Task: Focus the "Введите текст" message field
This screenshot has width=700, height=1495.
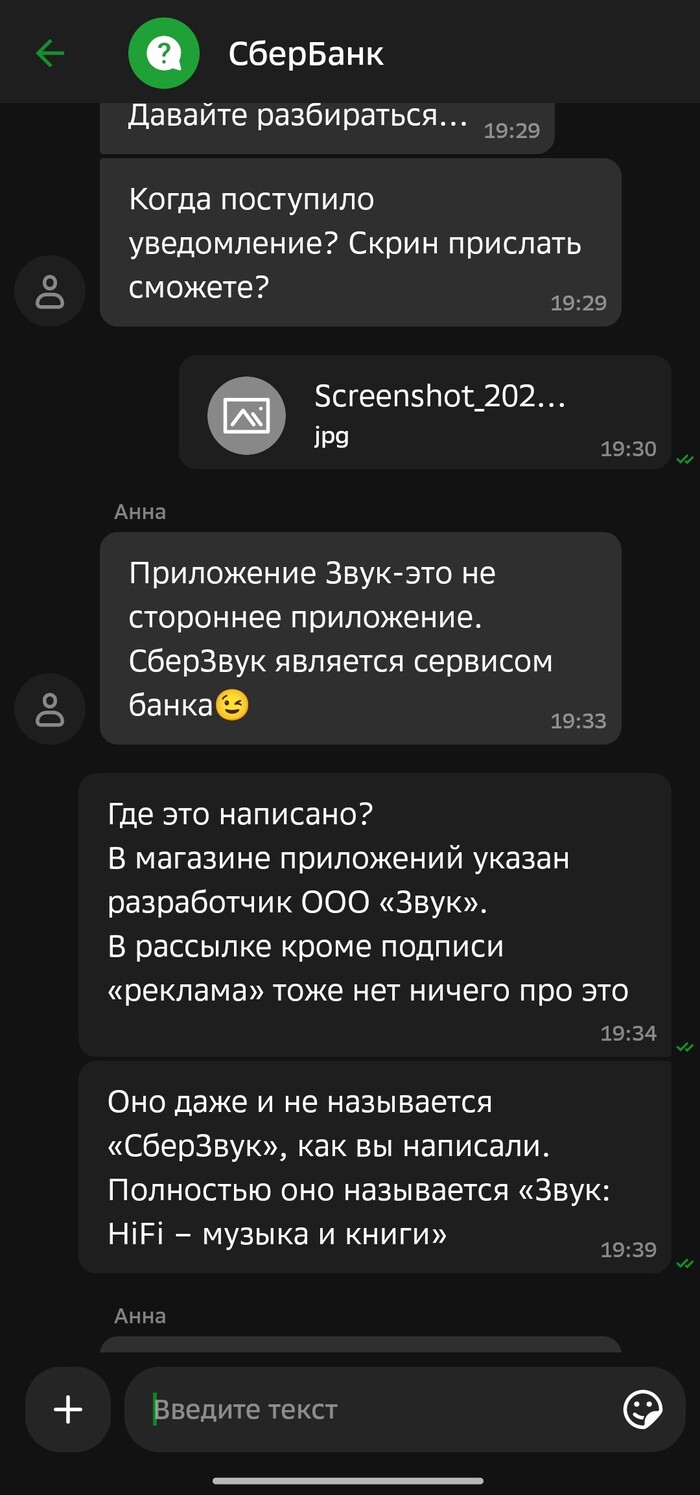Action: (x=370, y=1410)
